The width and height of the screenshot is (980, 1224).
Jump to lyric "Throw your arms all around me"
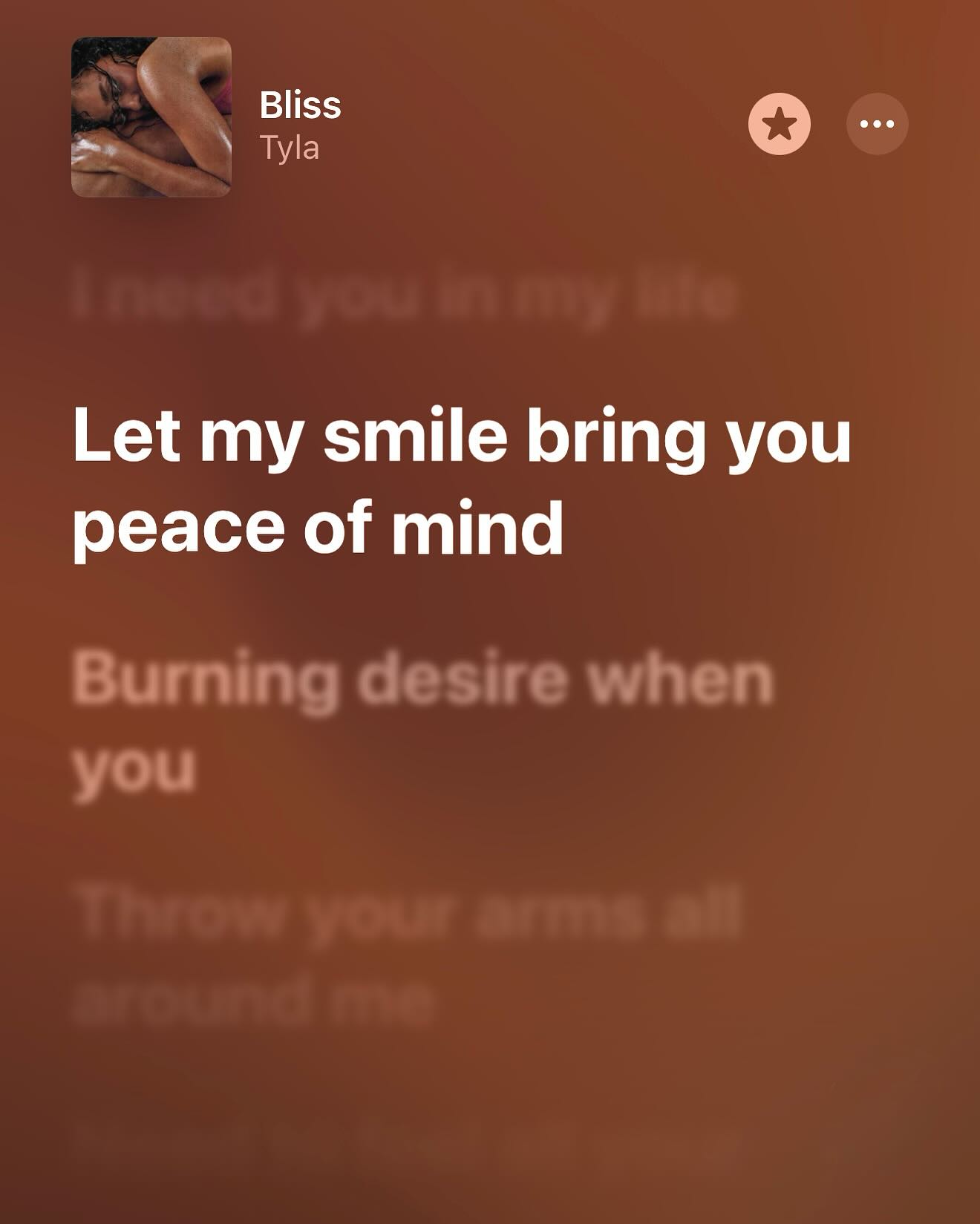click(x=407, y=954)
